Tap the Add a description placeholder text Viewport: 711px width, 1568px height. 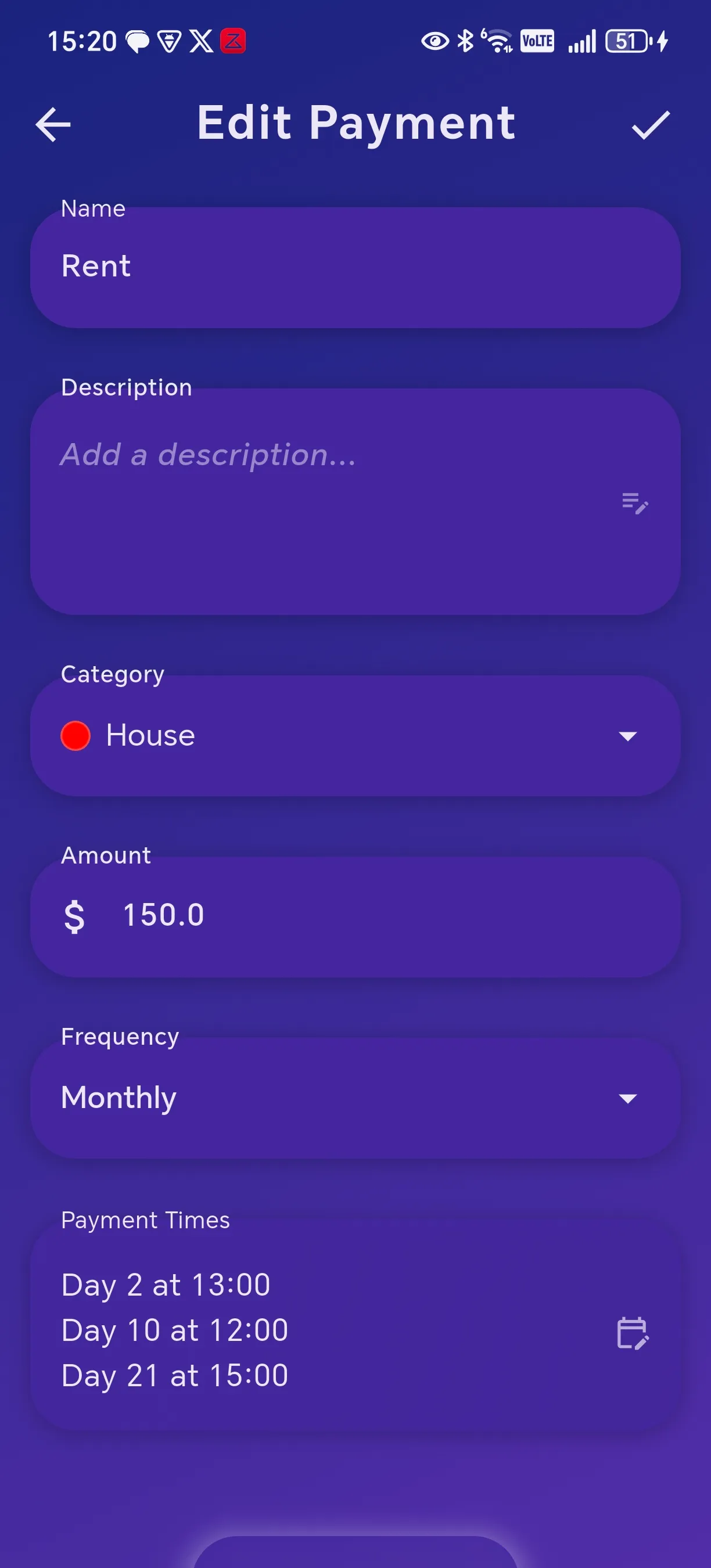coord(208,456)
